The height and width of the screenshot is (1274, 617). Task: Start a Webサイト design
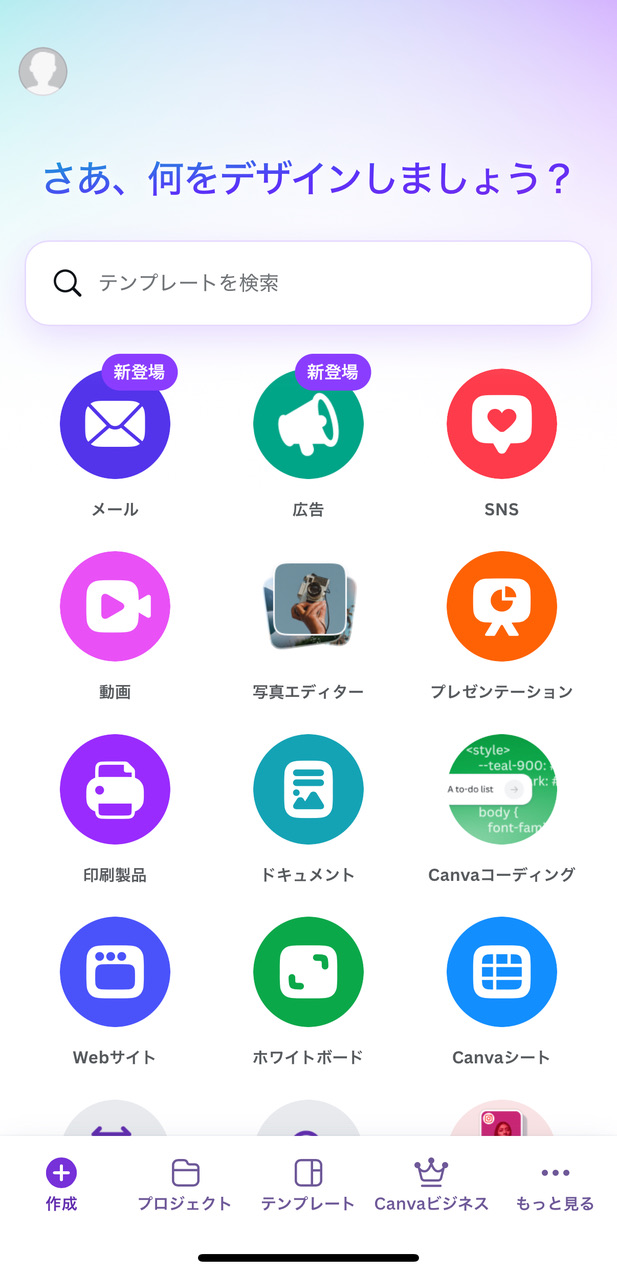coord(115,972)
